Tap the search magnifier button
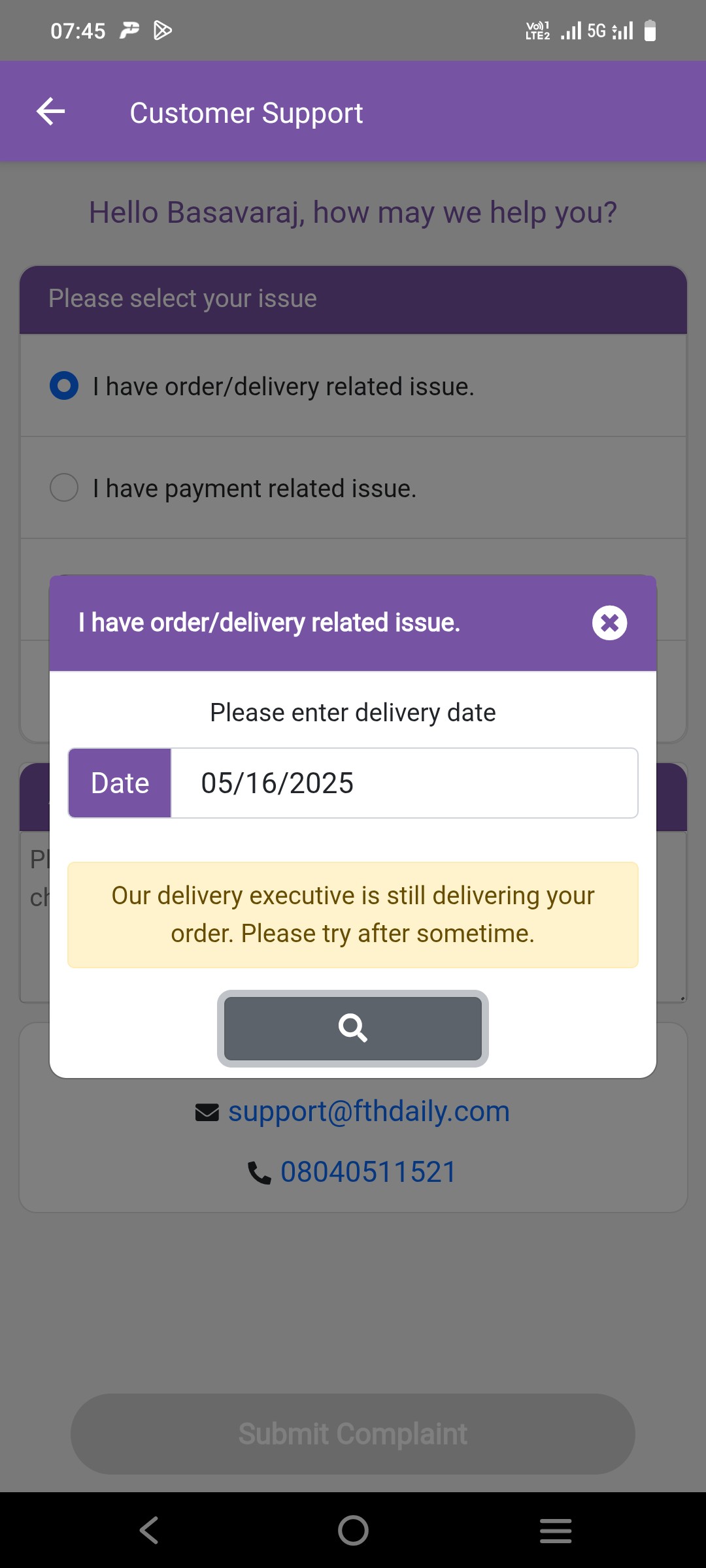 [x=353, y=1028]
